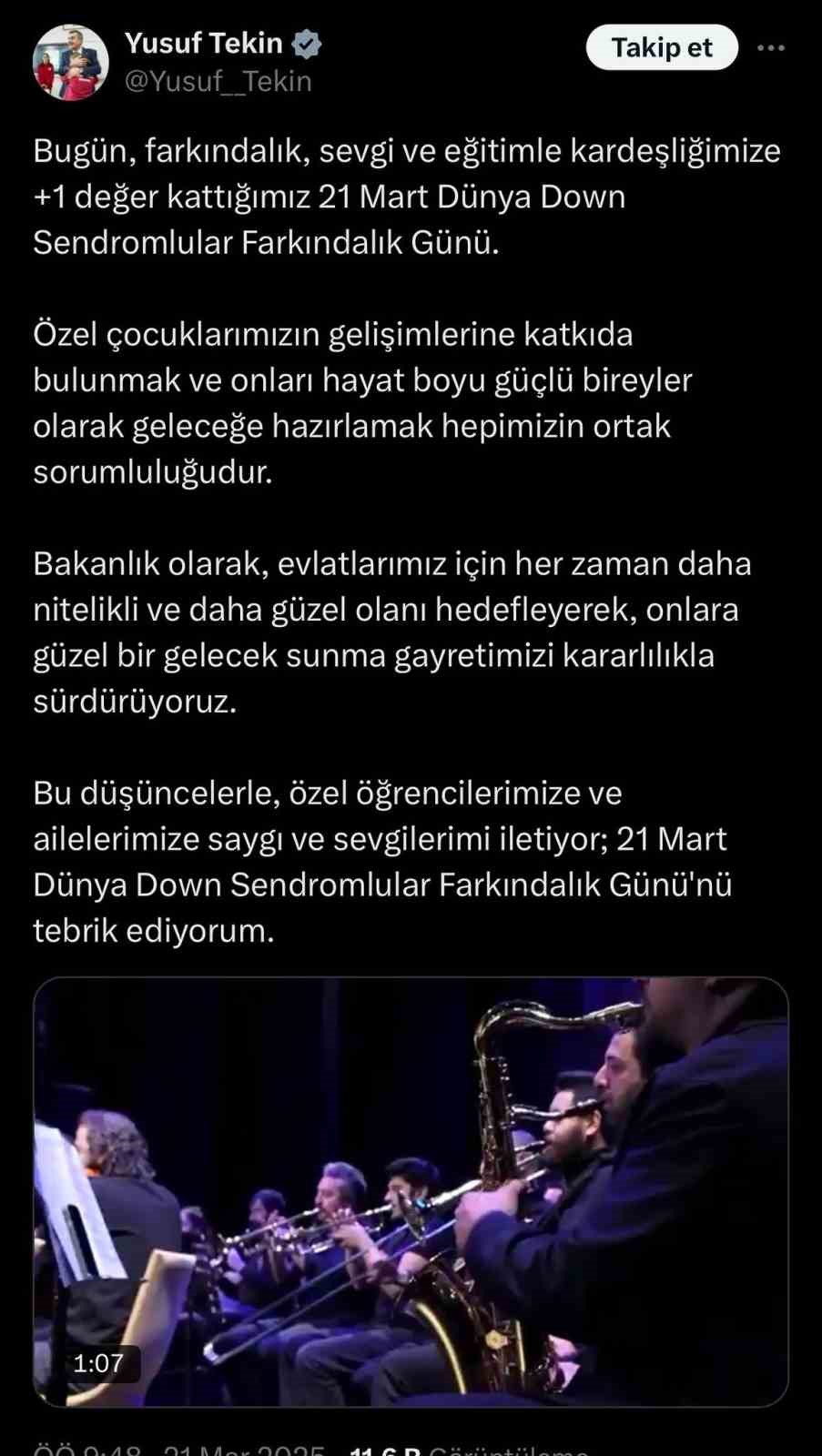Tap the profile picture showing Yusuf Tekin
The height and width of the screenshot is (1456, 822).
(71, 61)
